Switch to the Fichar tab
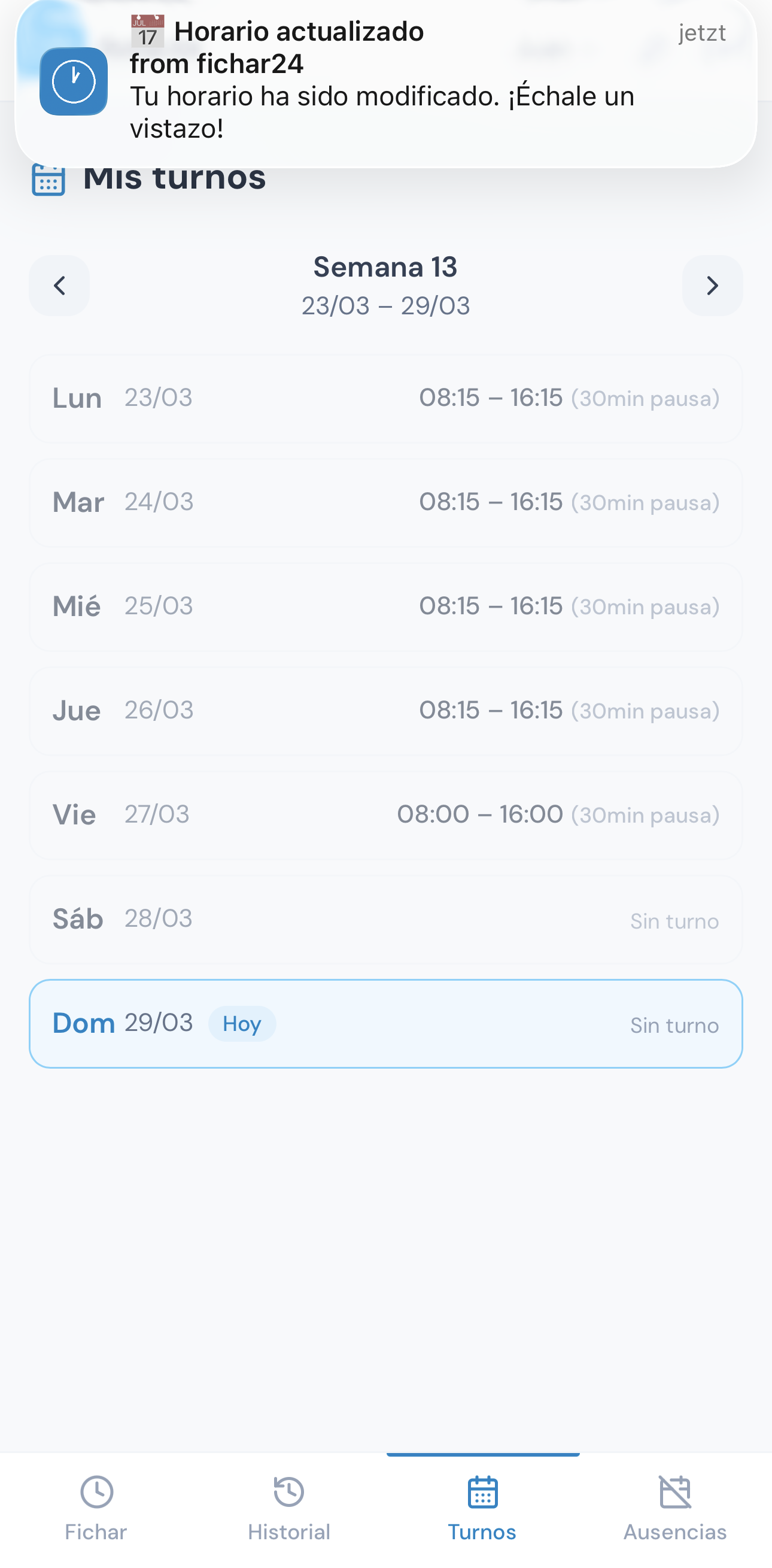Screen dimensions: 772x1568 pos(96,1508)
